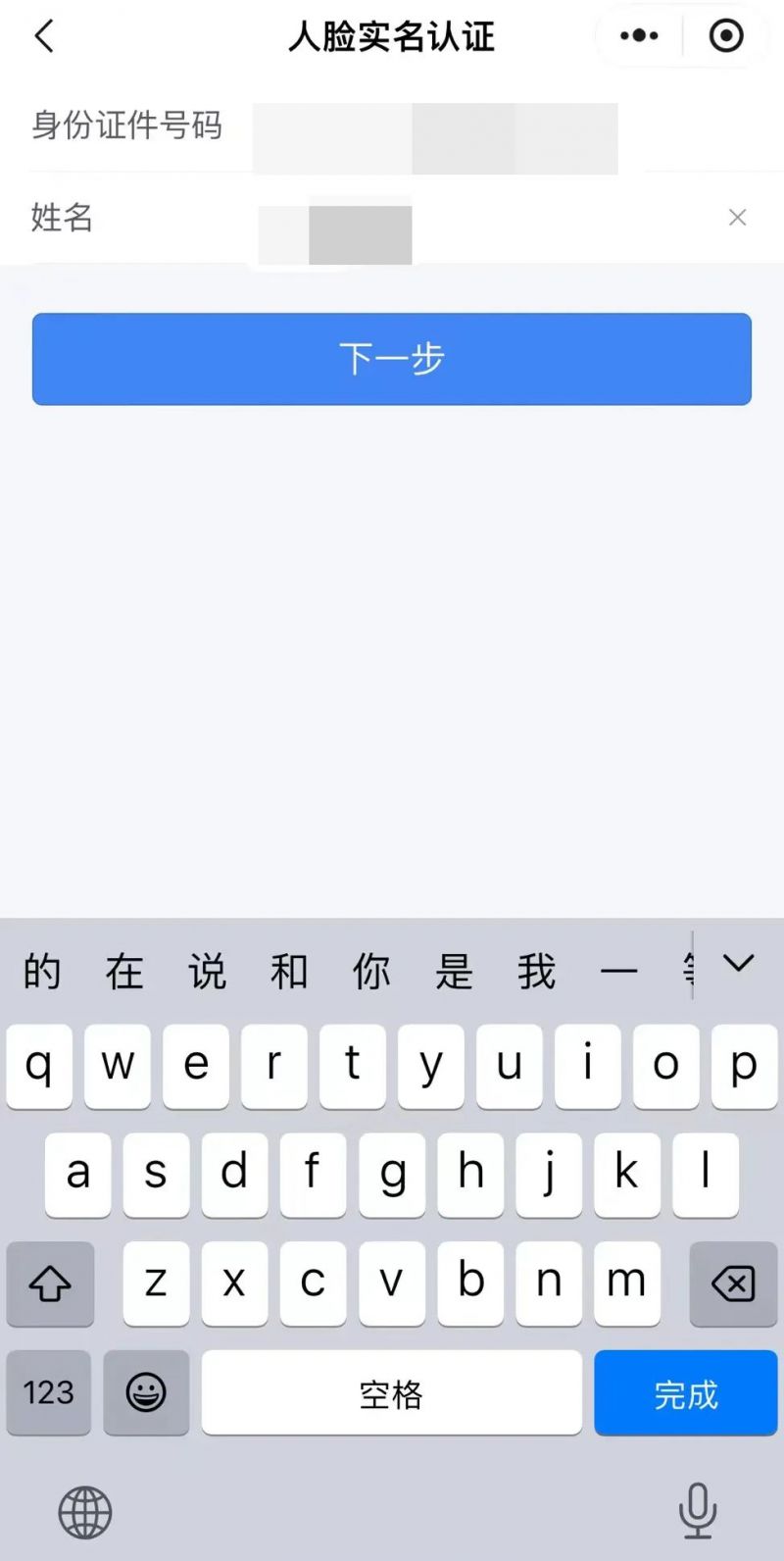The width and height of the screenshot is (784, 1561).
Task: Tap the 下一步 button to proceed
Action: pyautogui.click(x=392, y=360)
